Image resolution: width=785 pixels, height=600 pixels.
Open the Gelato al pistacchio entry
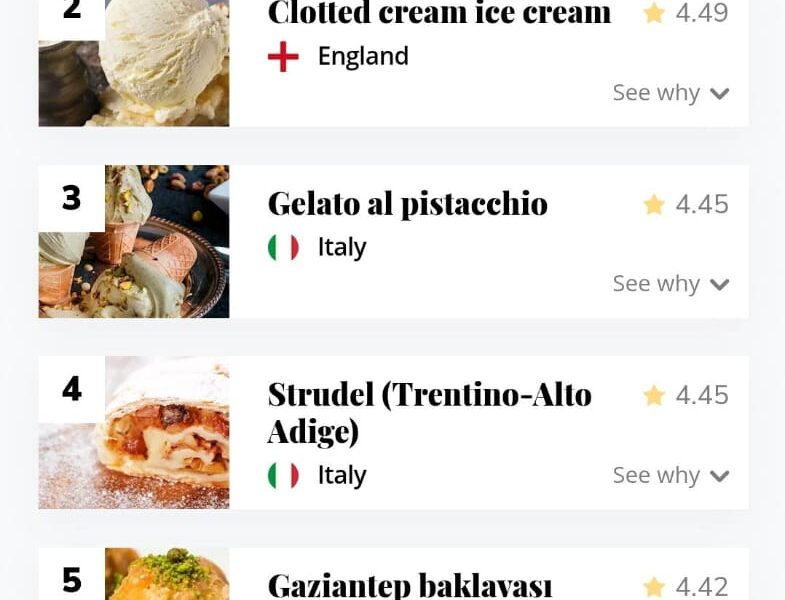tap(407, 204)
